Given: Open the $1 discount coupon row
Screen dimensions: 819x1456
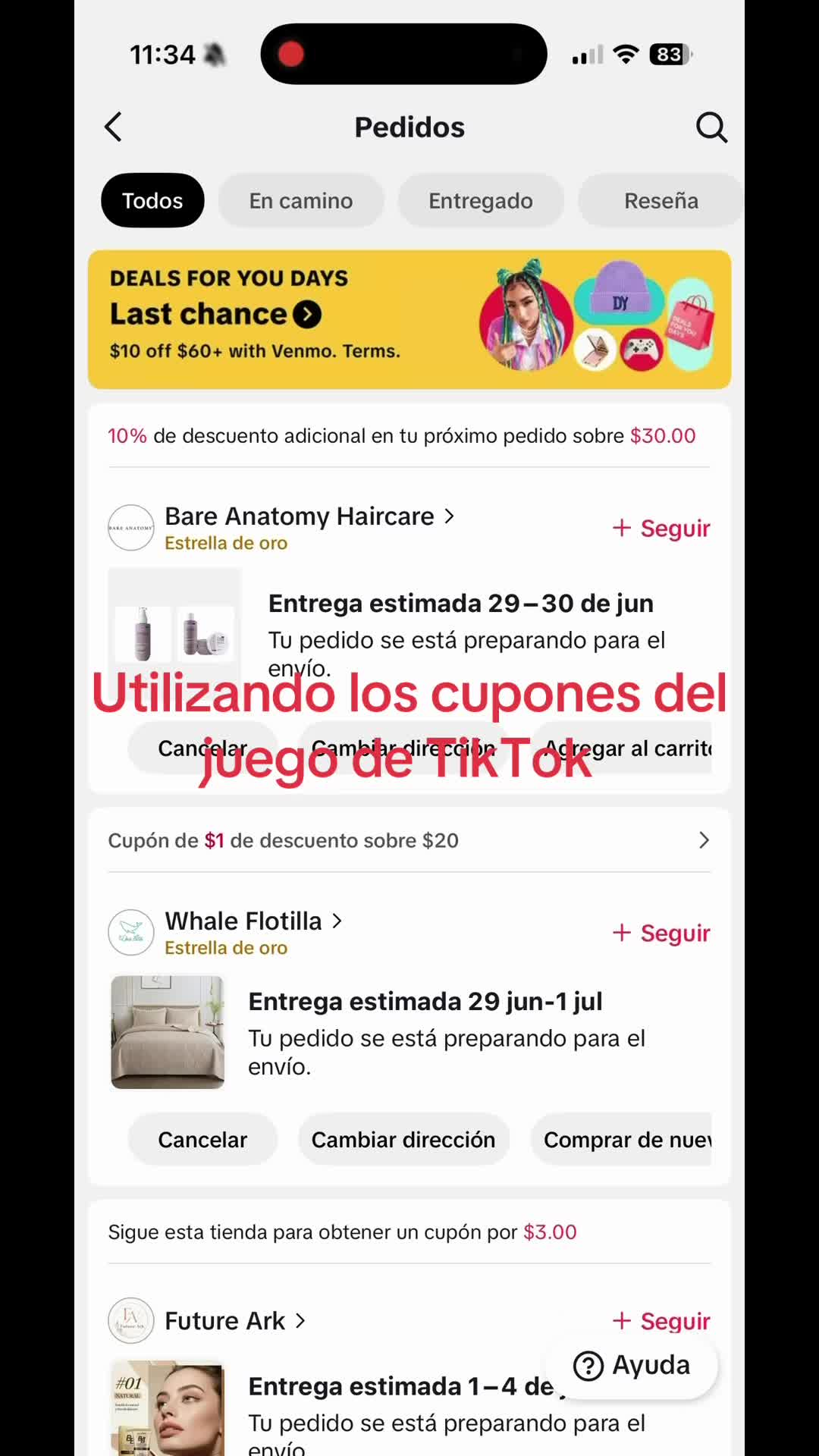Looking at the screenshot, I should pos(409,840).
